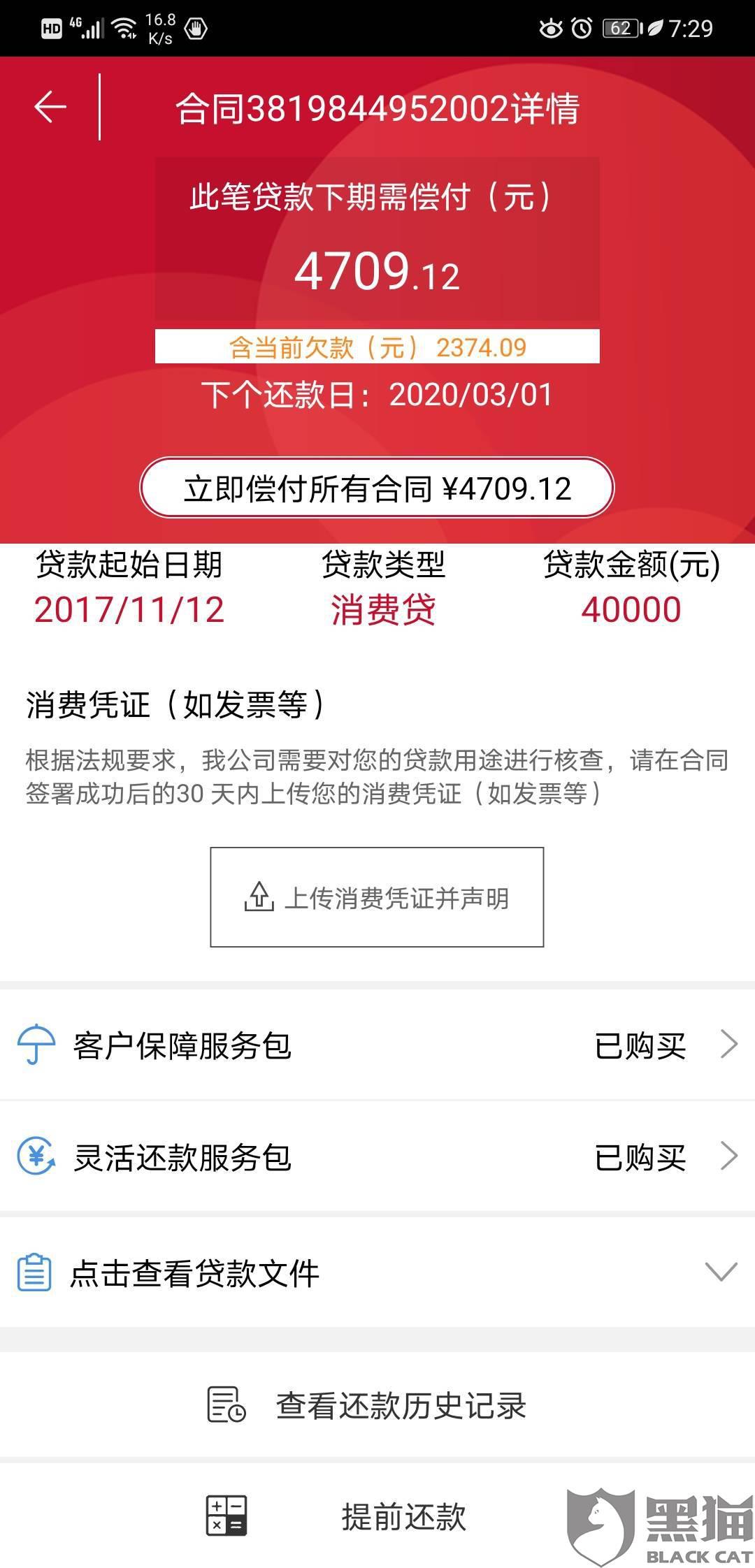
Task: Open 客户保障服务包 details
Action: (x=377, y=1045)
